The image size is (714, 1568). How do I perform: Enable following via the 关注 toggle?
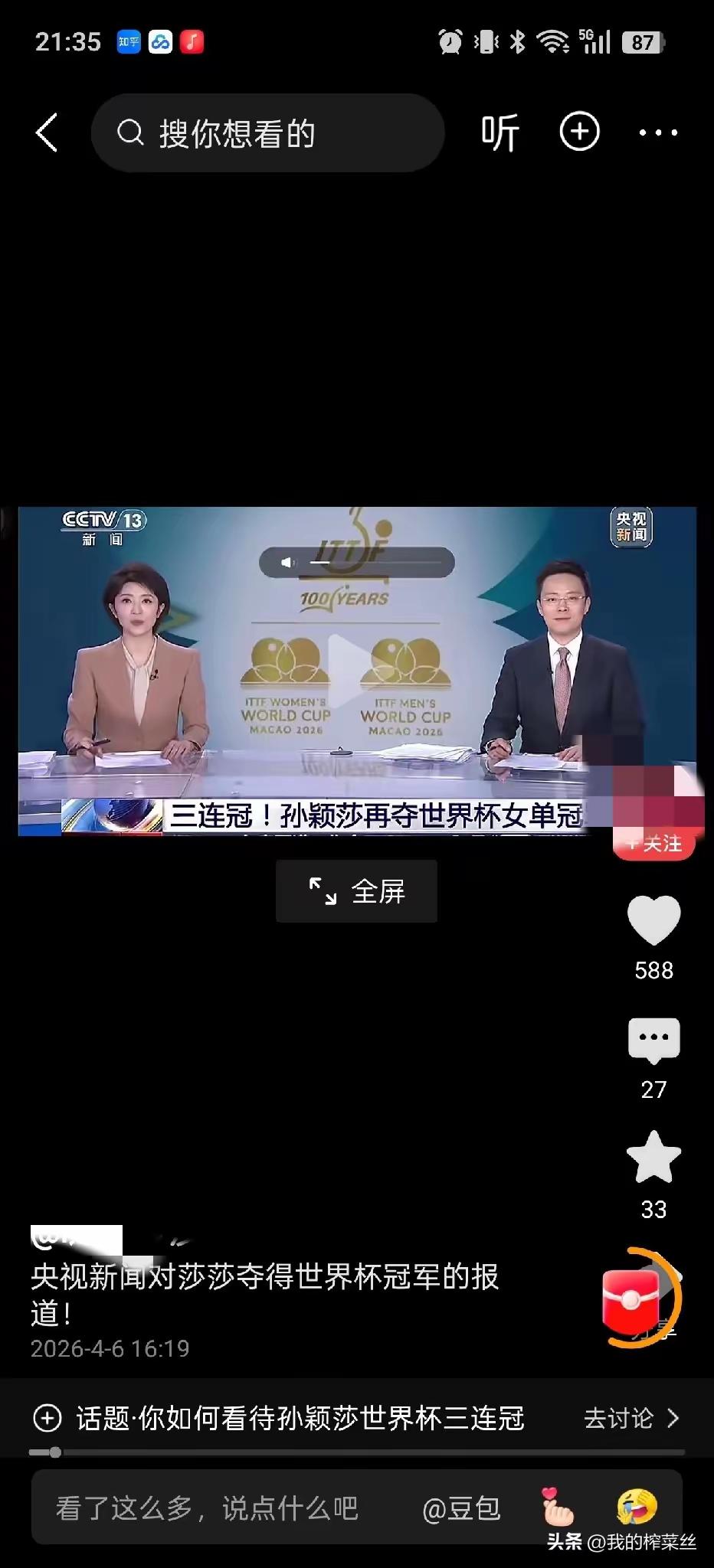[653, 844]
